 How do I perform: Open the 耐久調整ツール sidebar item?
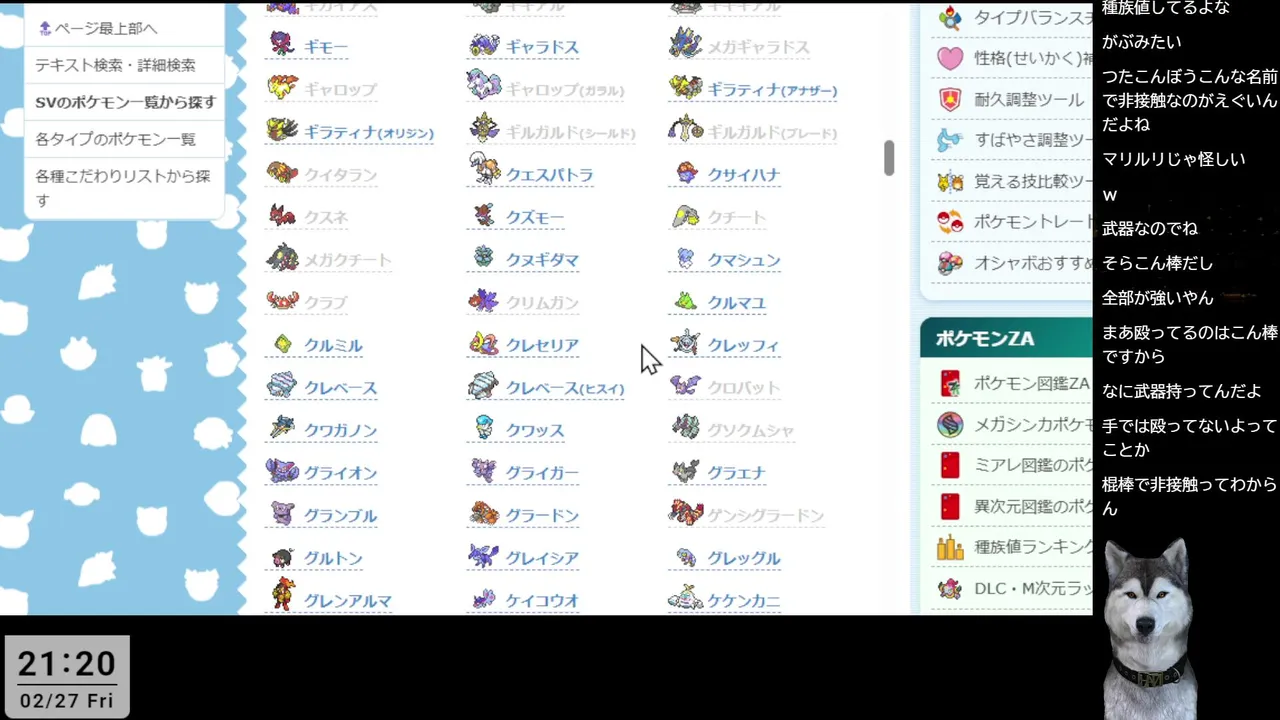pos(1028,100)
